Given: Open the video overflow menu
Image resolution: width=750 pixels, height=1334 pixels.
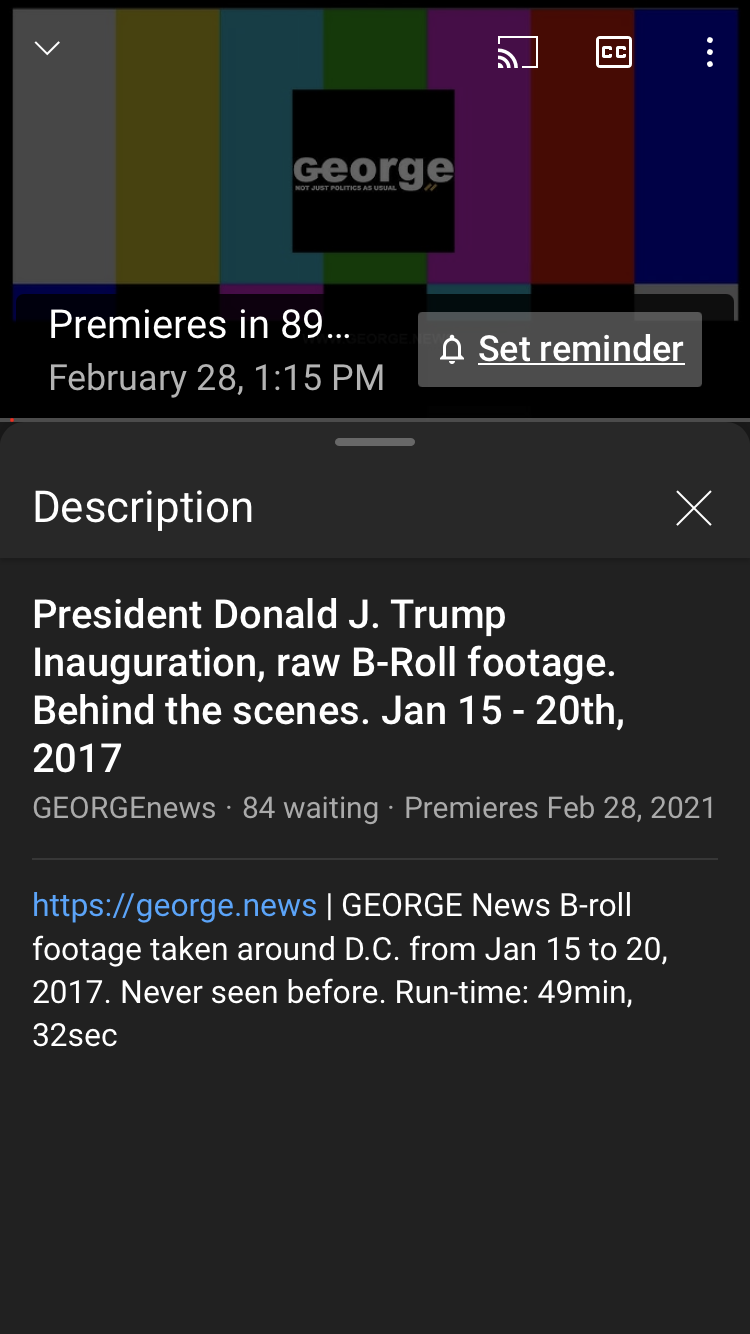Looking at the screenshot, I should [x=709, y=52].
